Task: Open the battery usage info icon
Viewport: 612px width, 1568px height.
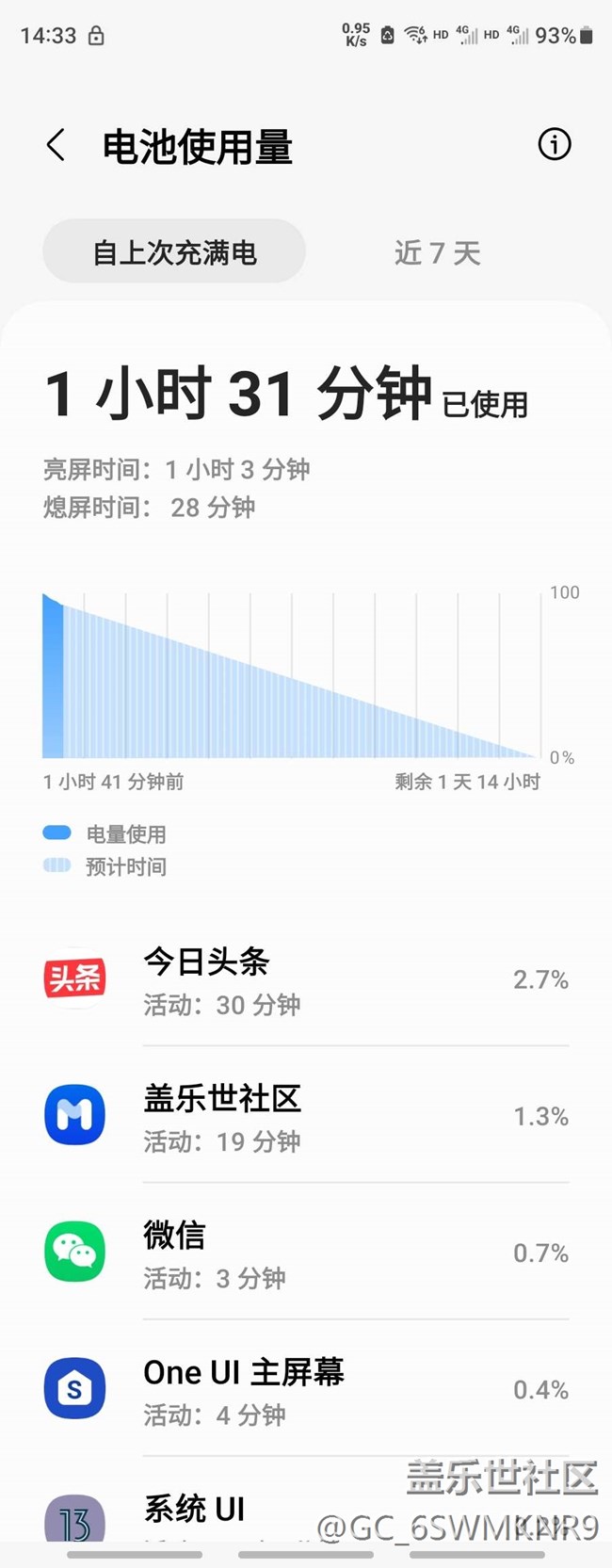Action: pyautogui.click(x=554, y=144)
